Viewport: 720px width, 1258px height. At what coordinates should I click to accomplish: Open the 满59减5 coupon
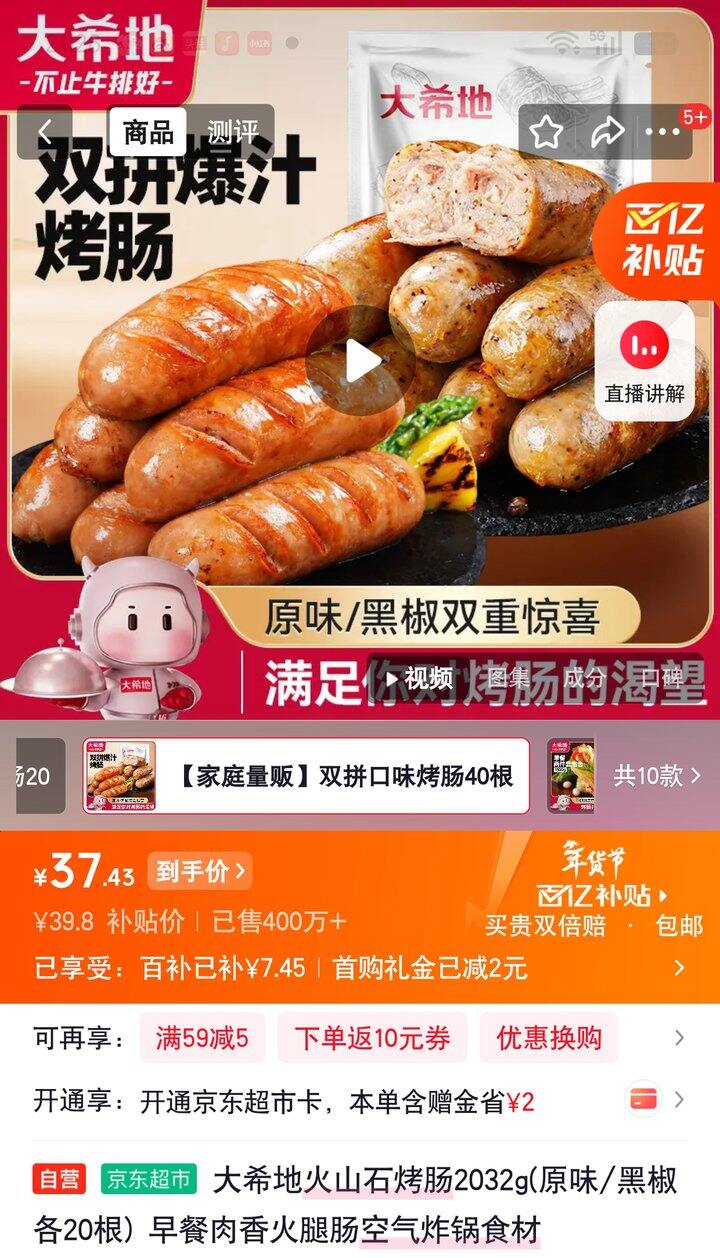[201, 1038]
